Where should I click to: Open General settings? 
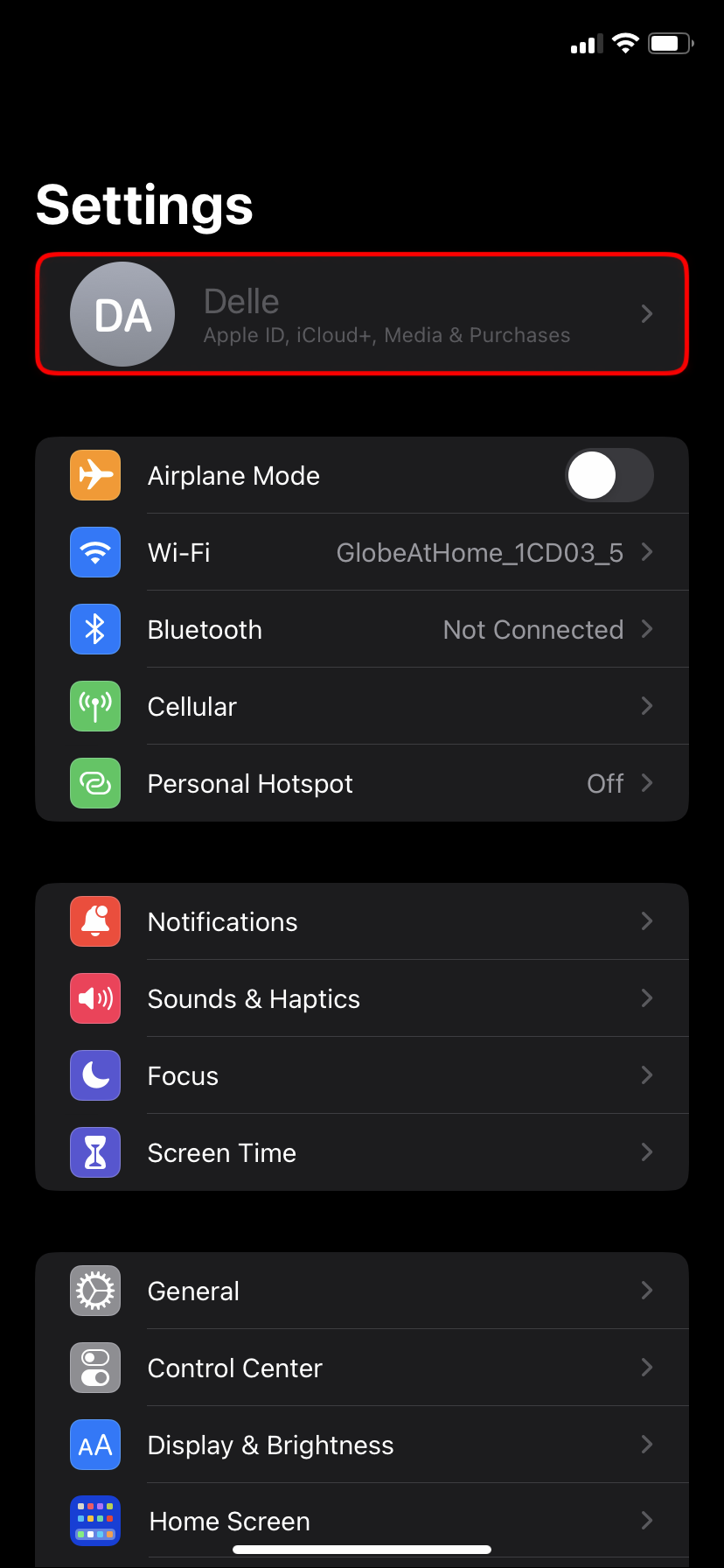point(362,1291)
